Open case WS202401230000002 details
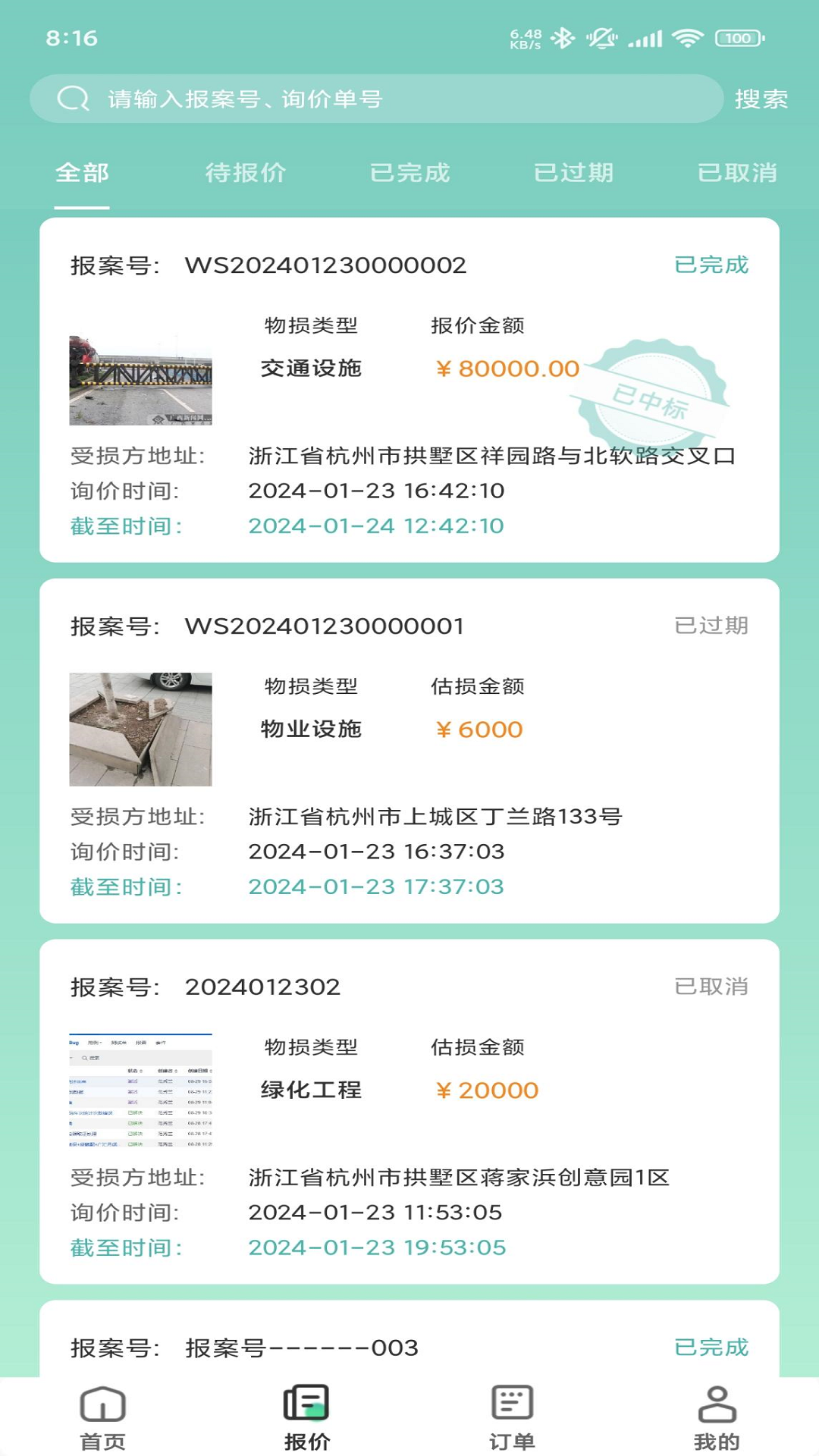This screenshot has width=819, height=1456. pos(326,265)
